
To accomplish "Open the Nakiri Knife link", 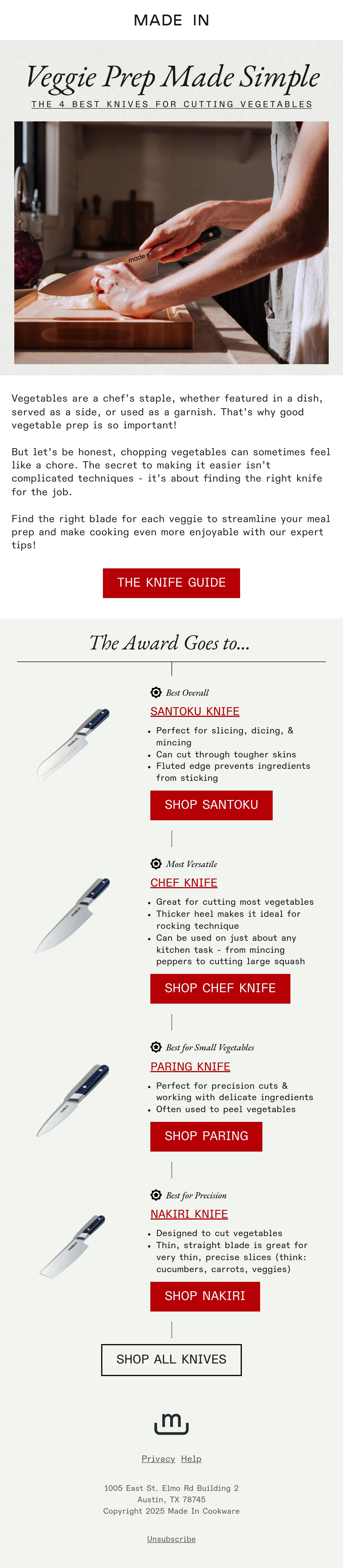I will (x=189, y=1214).
